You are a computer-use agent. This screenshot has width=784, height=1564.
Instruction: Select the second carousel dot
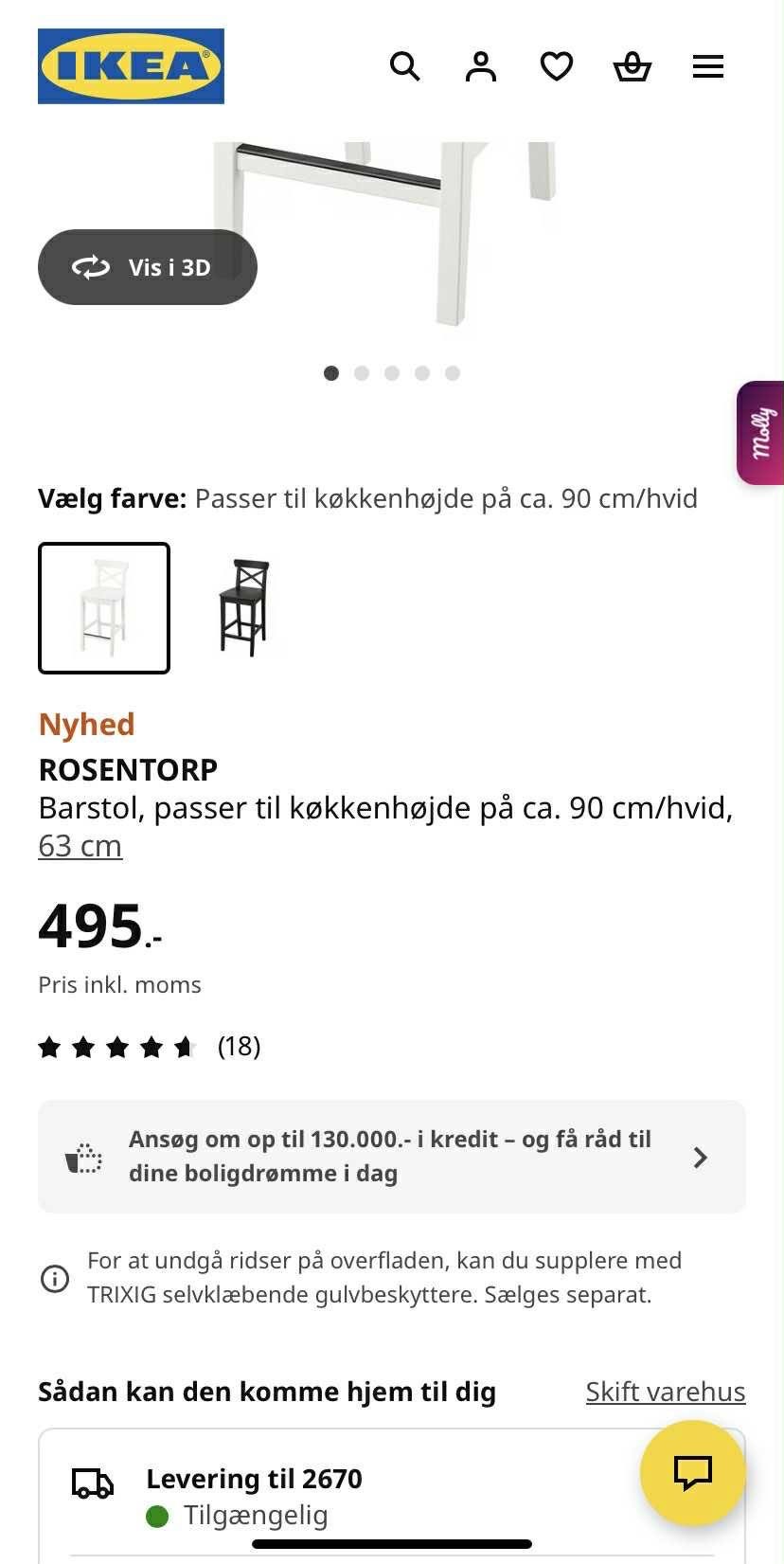pyautogui.click(x=362, y=373)
